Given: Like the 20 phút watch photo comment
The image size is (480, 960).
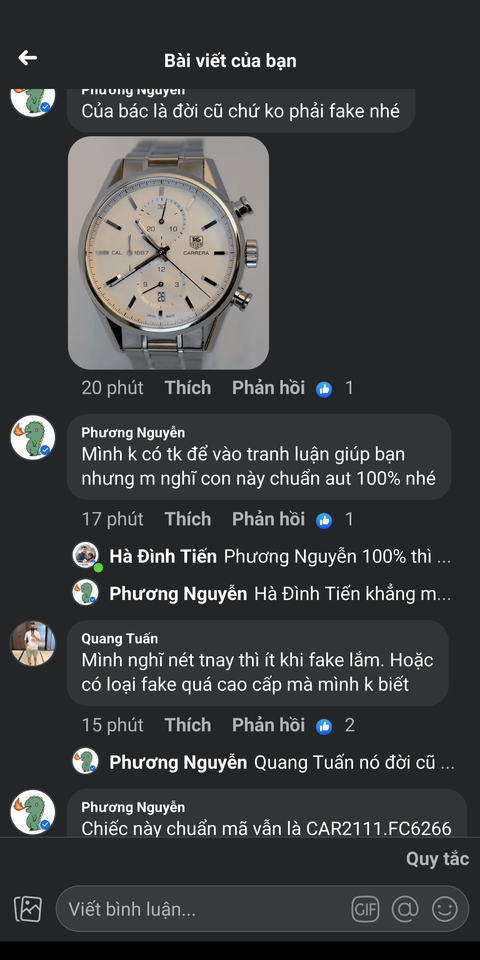Looking at the screenshot, I should (188, 388).
